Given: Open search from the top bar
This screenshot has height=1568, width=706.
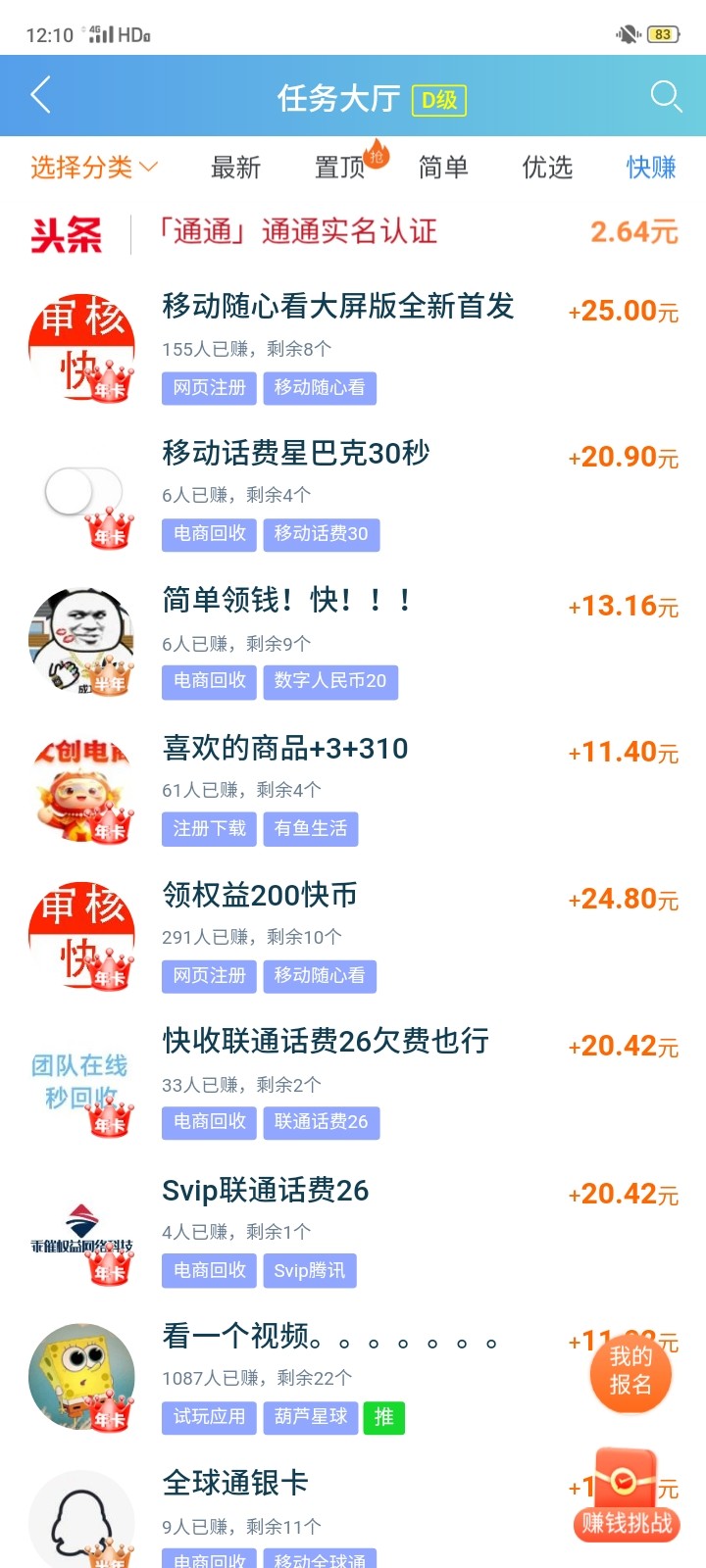Looking at the screenshot, I should click(x=667, y=95).
